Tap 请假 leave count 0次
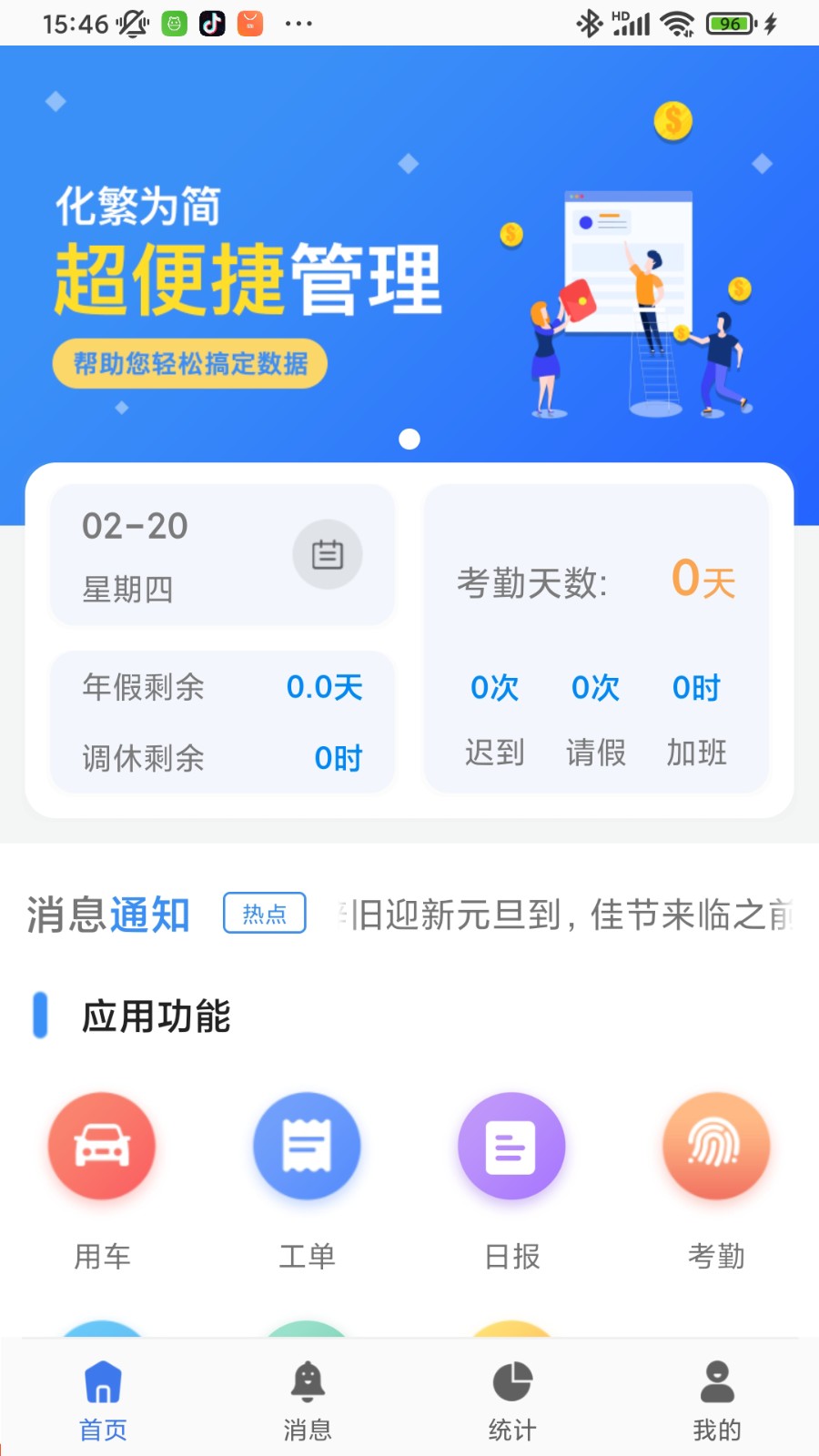The image size is (819, 1456). click(x=595, y=690)
